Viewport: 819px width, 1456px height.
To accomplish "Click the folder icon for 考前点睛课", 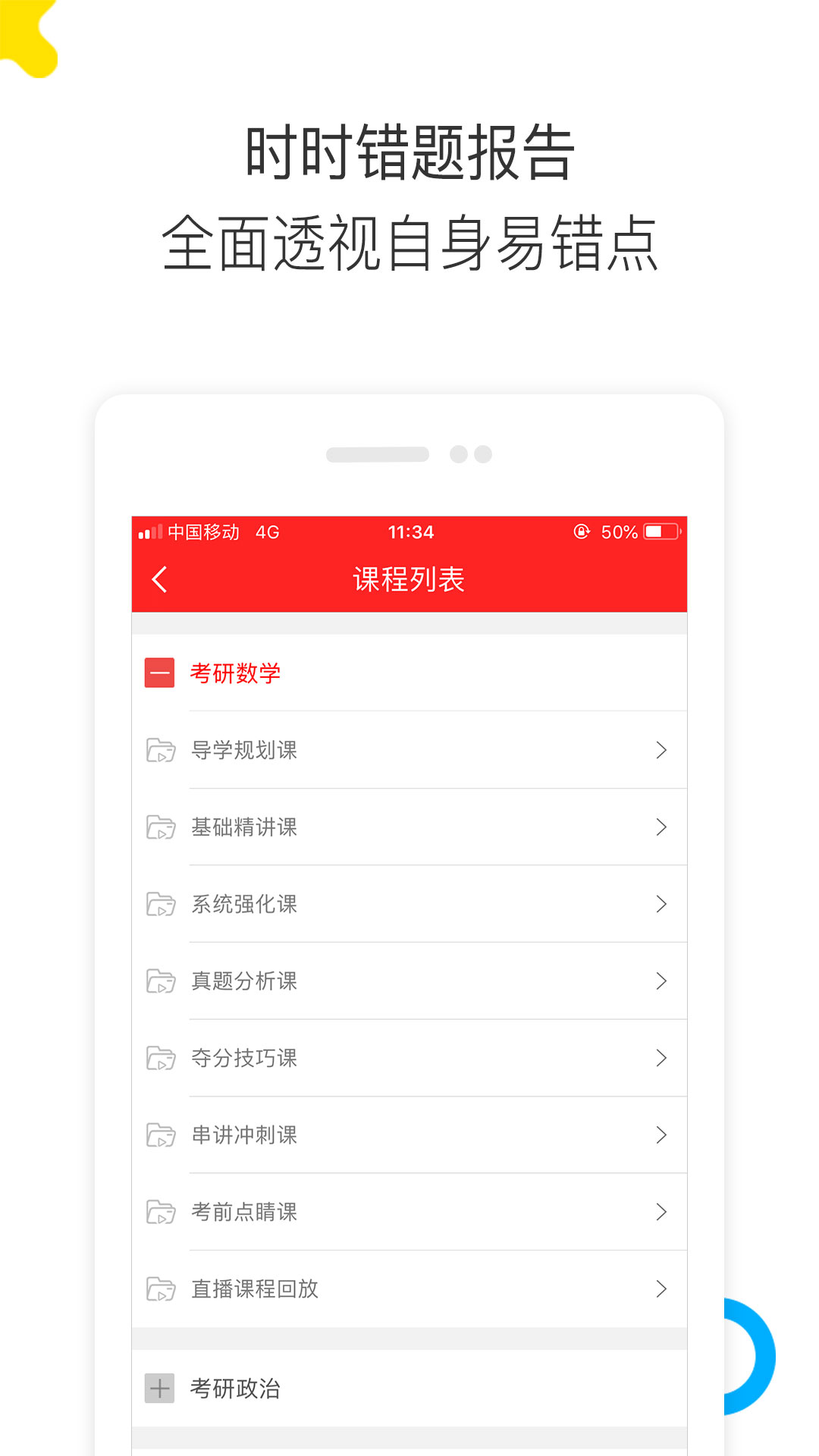I will 159,1212.
